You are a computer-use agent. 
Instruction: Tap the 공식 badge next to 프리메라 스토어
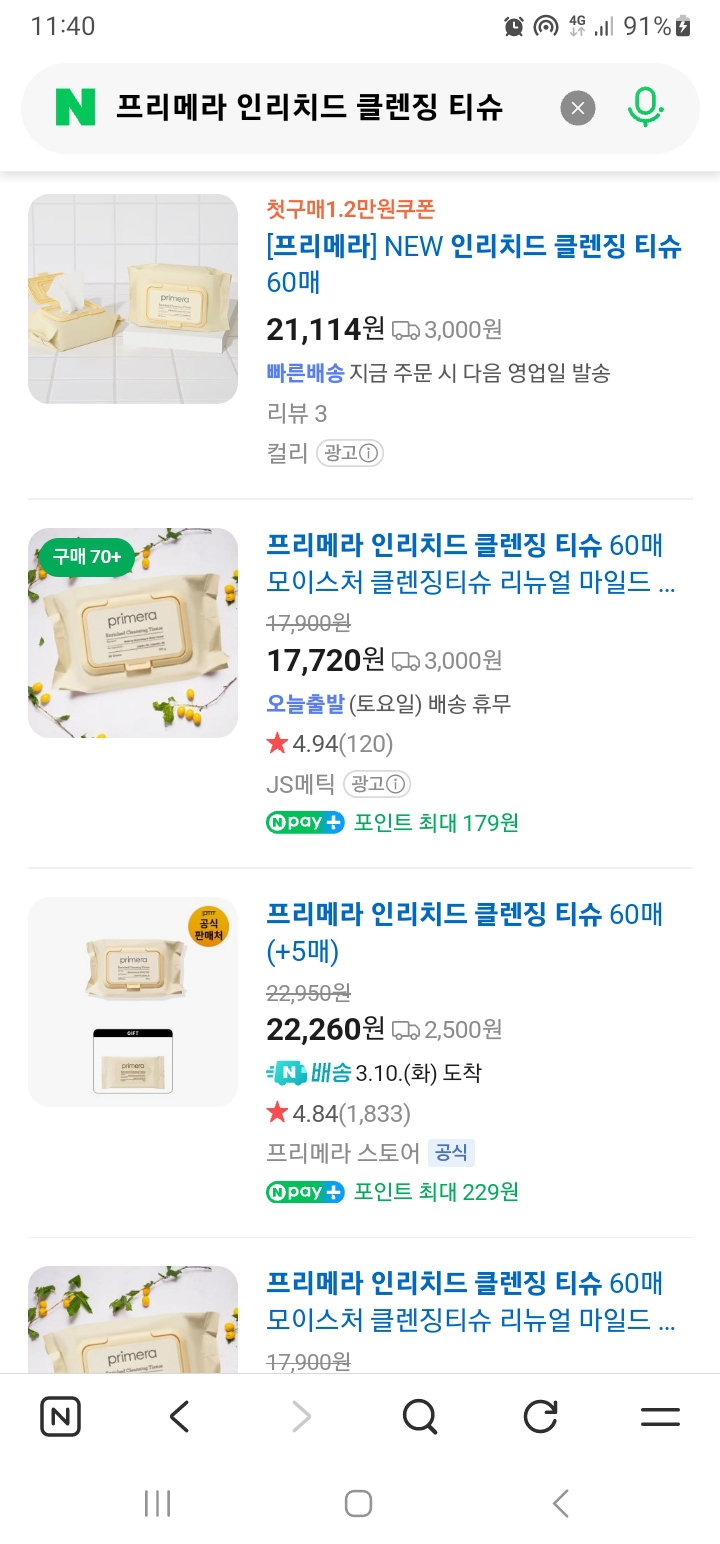[x=451, y=1152]
